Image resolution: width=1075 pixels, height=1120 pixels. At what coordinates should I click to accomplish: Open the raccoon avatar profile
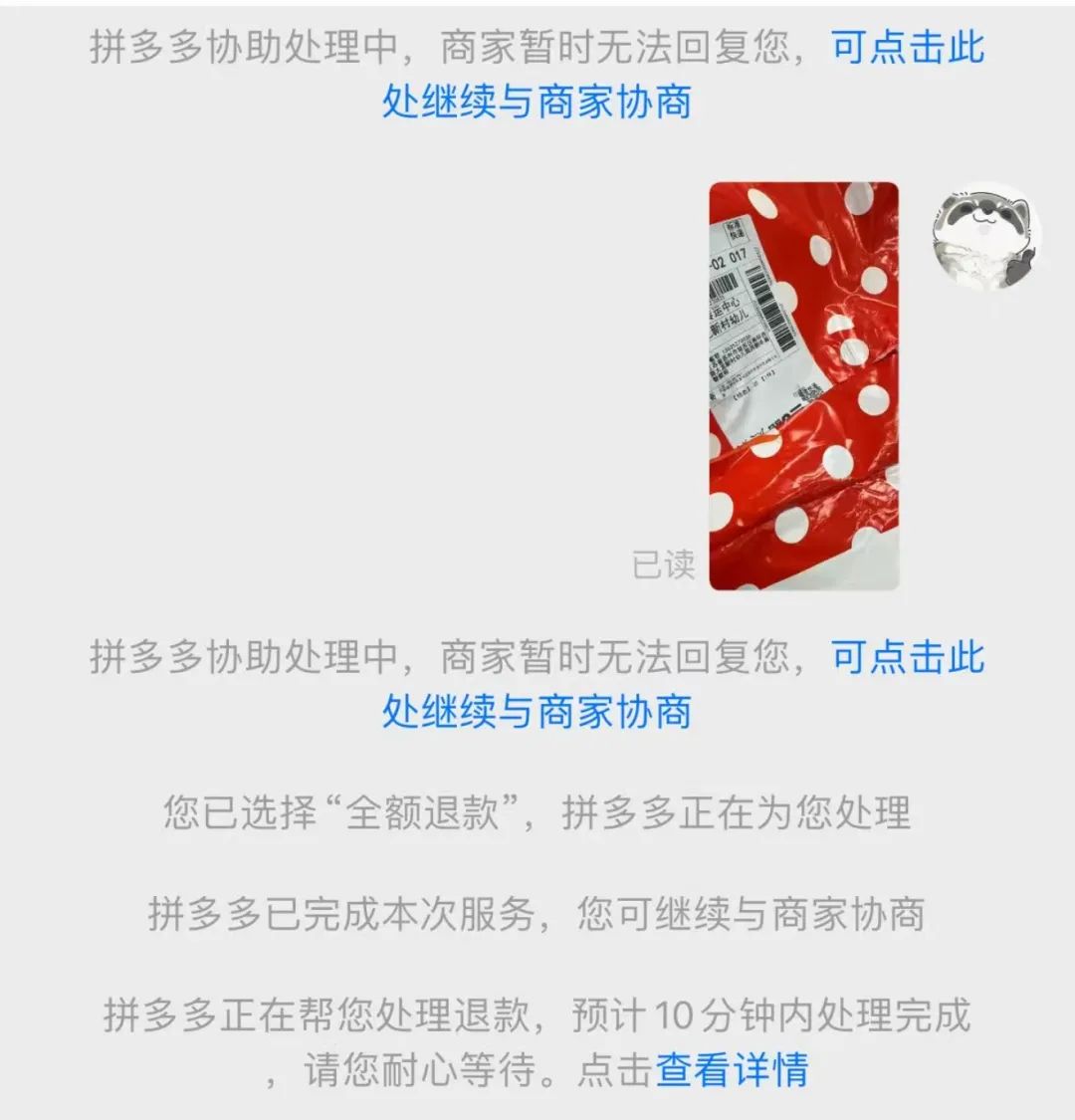pos(986,235)
